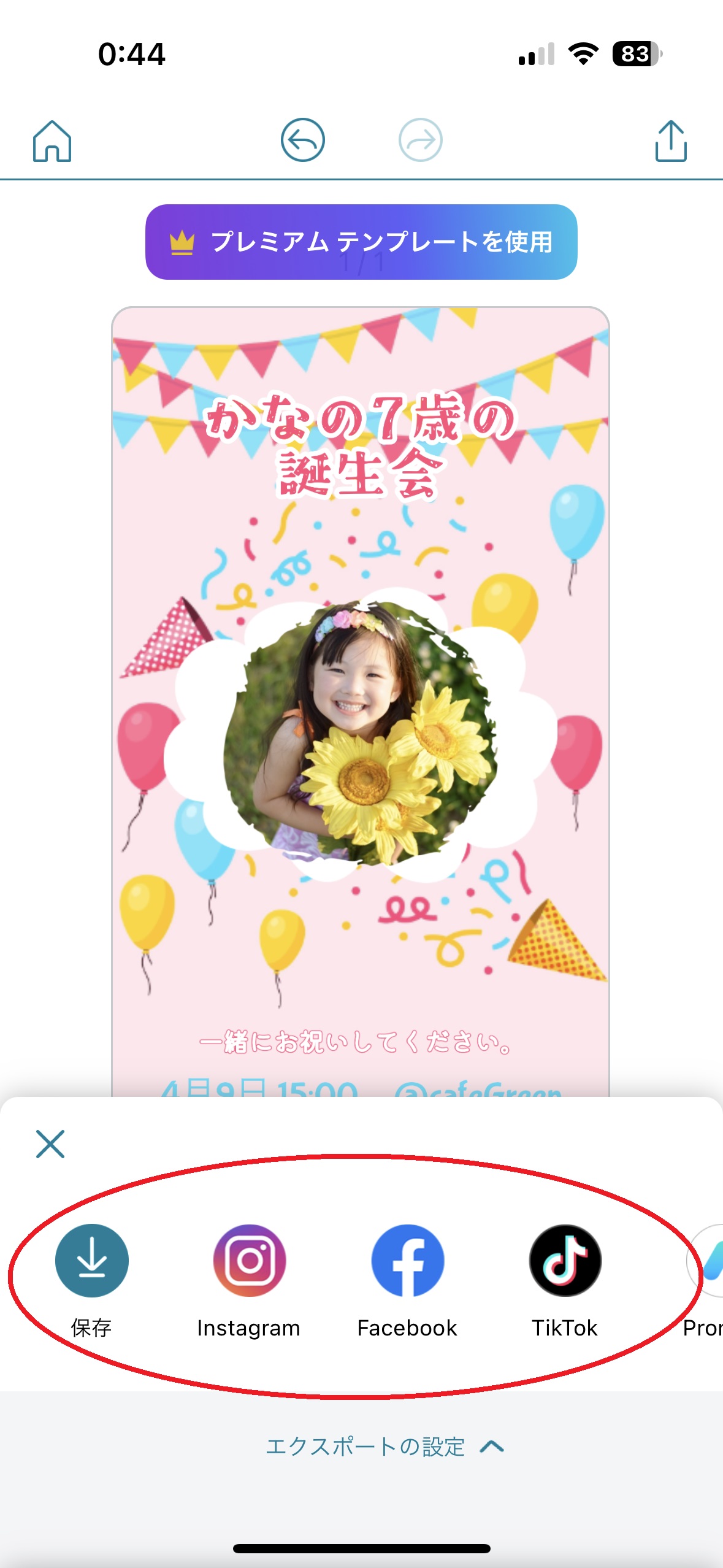Expand エクスポートの設定 options

(x=385, y=1447)
